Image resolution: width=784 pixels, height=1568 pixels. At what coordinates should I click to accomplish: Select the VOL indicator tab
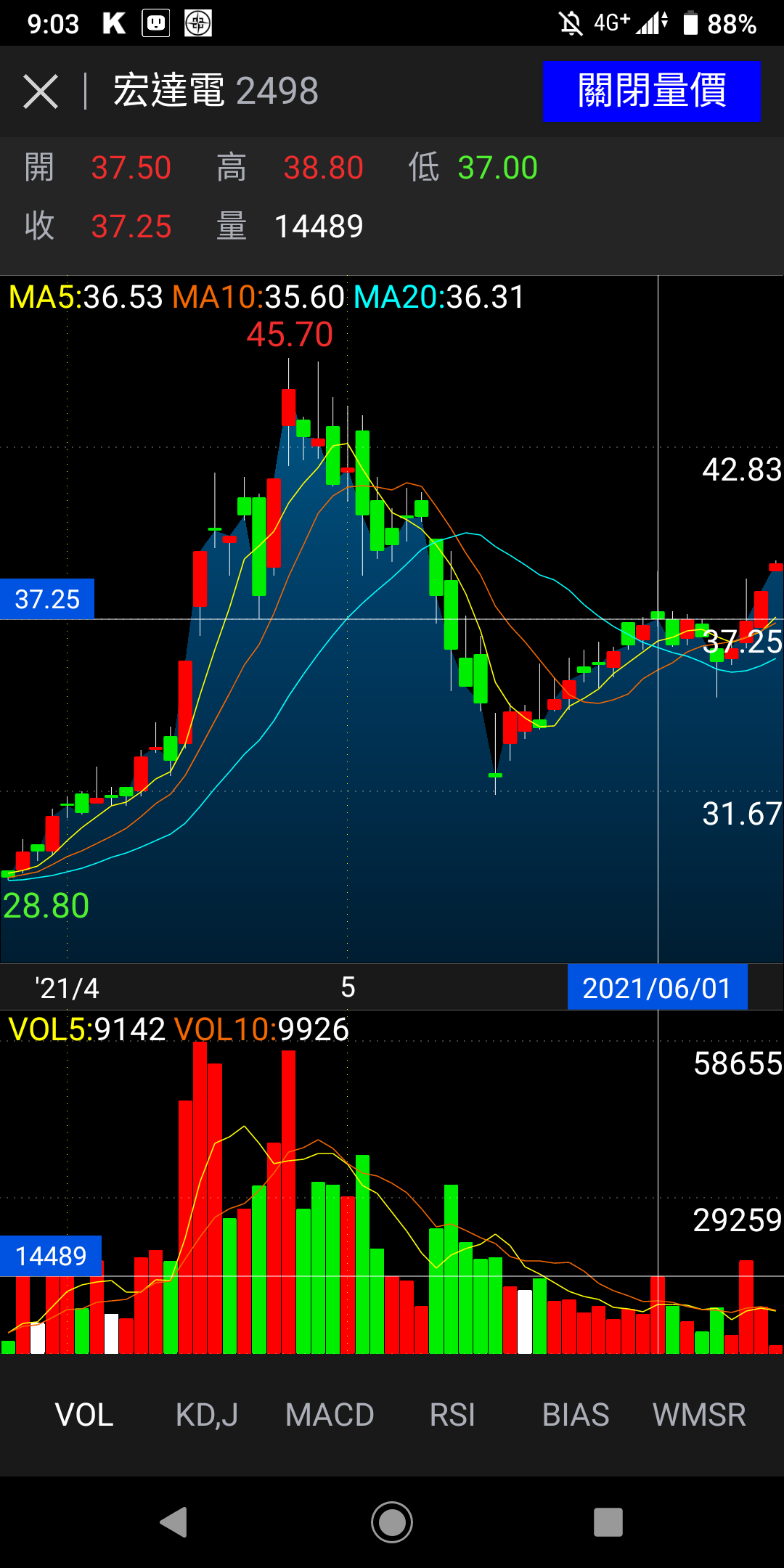click(x=84, y=1415)
